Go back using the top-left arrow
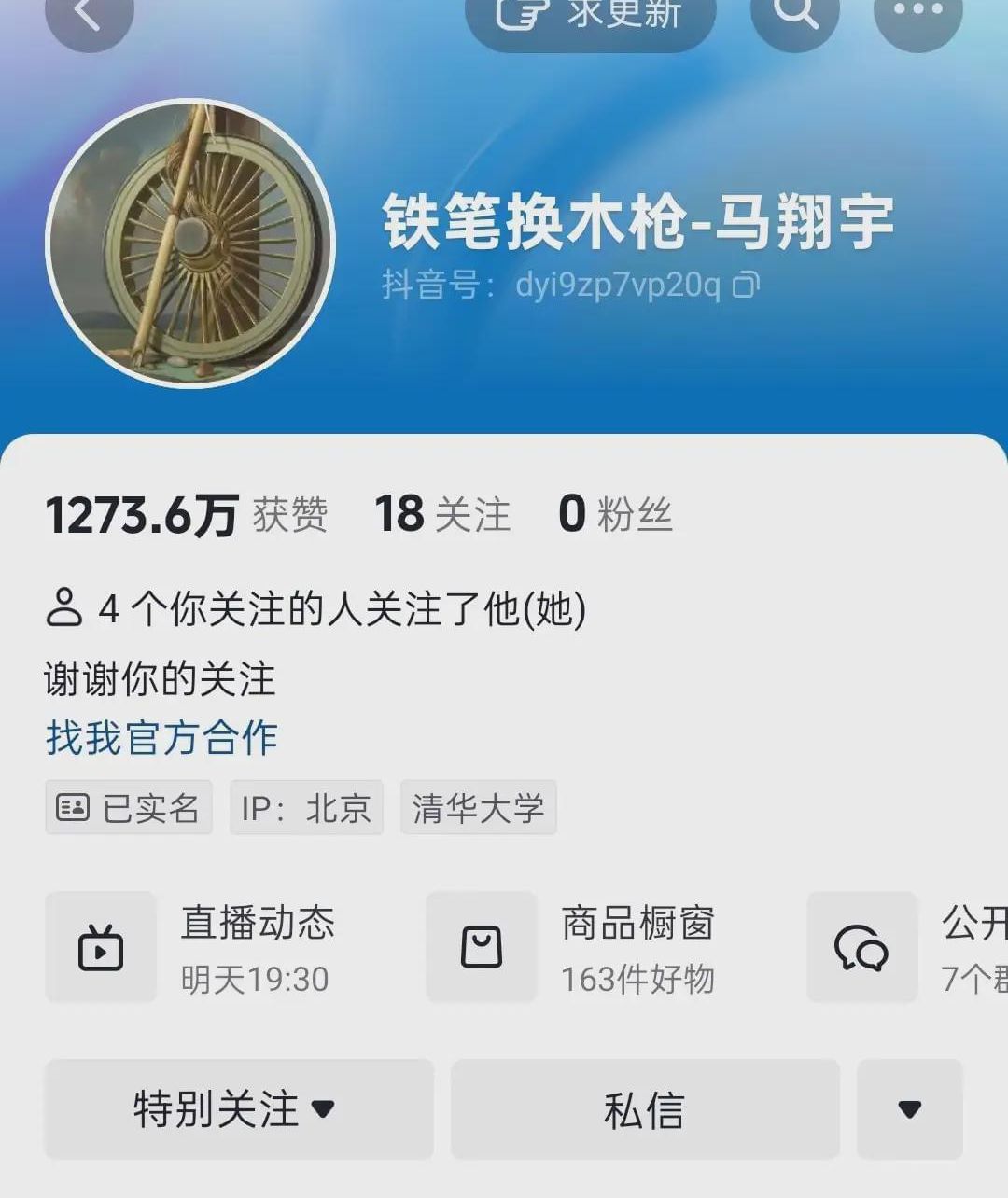The width and height of the screenshot is (1008, 1198). (x=89, y=14)
